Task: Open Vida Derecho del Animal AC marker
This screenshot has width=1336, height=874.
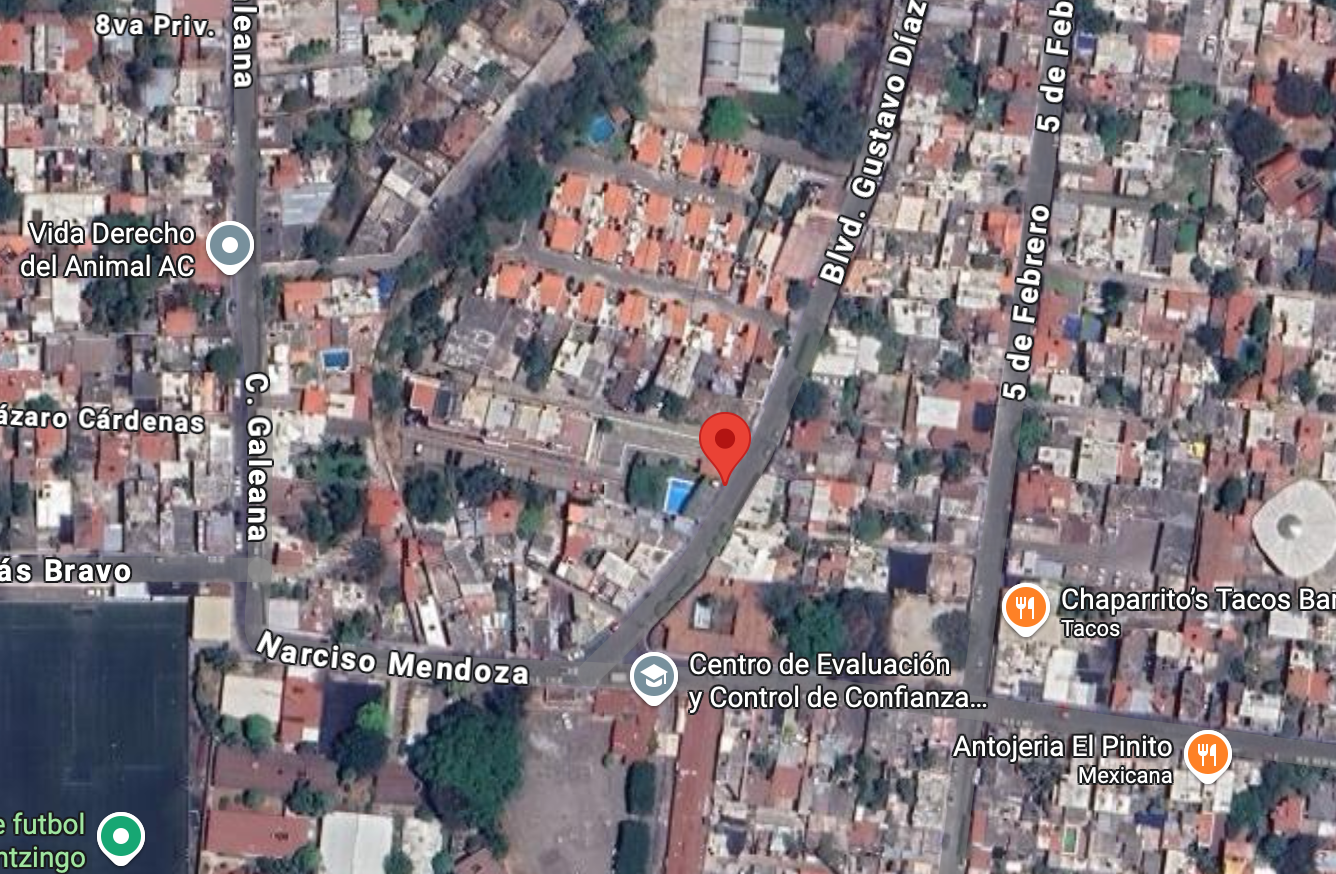Action: click(x=230, y=245)
